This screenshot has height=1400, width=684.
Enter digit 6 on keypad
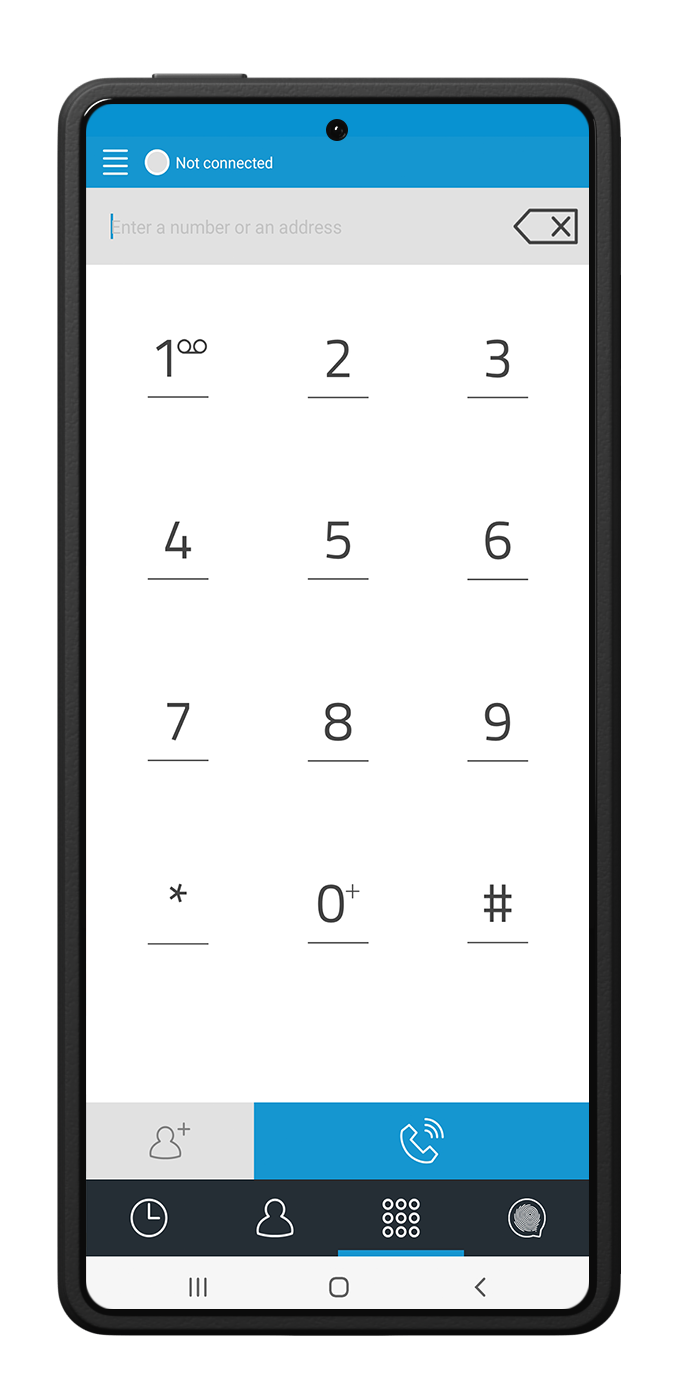(x=497, y=542)
